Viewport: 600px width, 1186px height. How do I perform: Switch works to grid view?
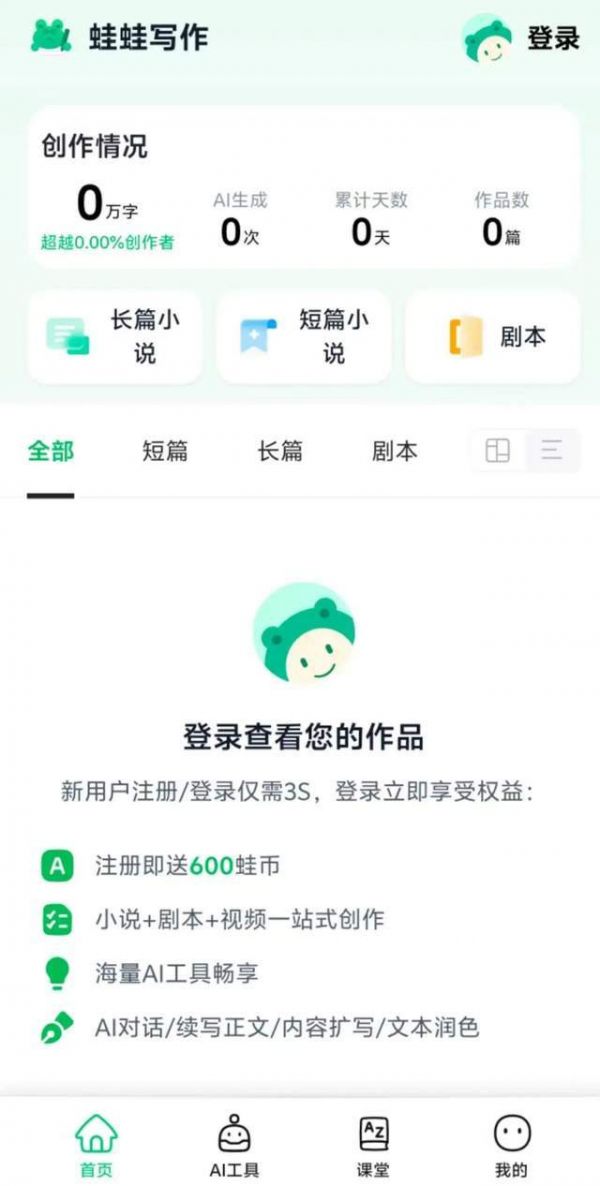click(498, 451)
